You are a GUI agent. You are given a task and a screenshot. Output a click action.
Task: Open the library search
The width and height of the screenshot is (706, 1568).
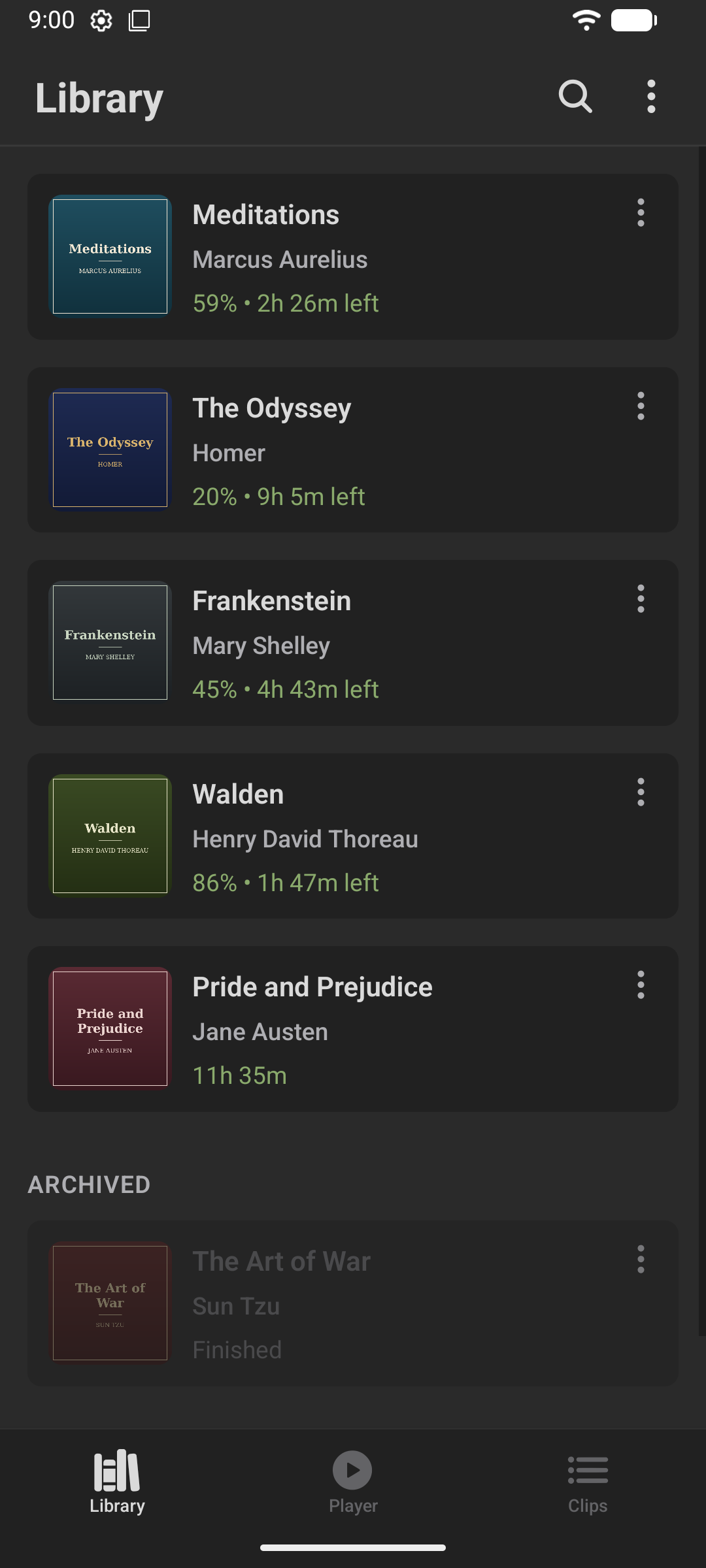point(575,97)
